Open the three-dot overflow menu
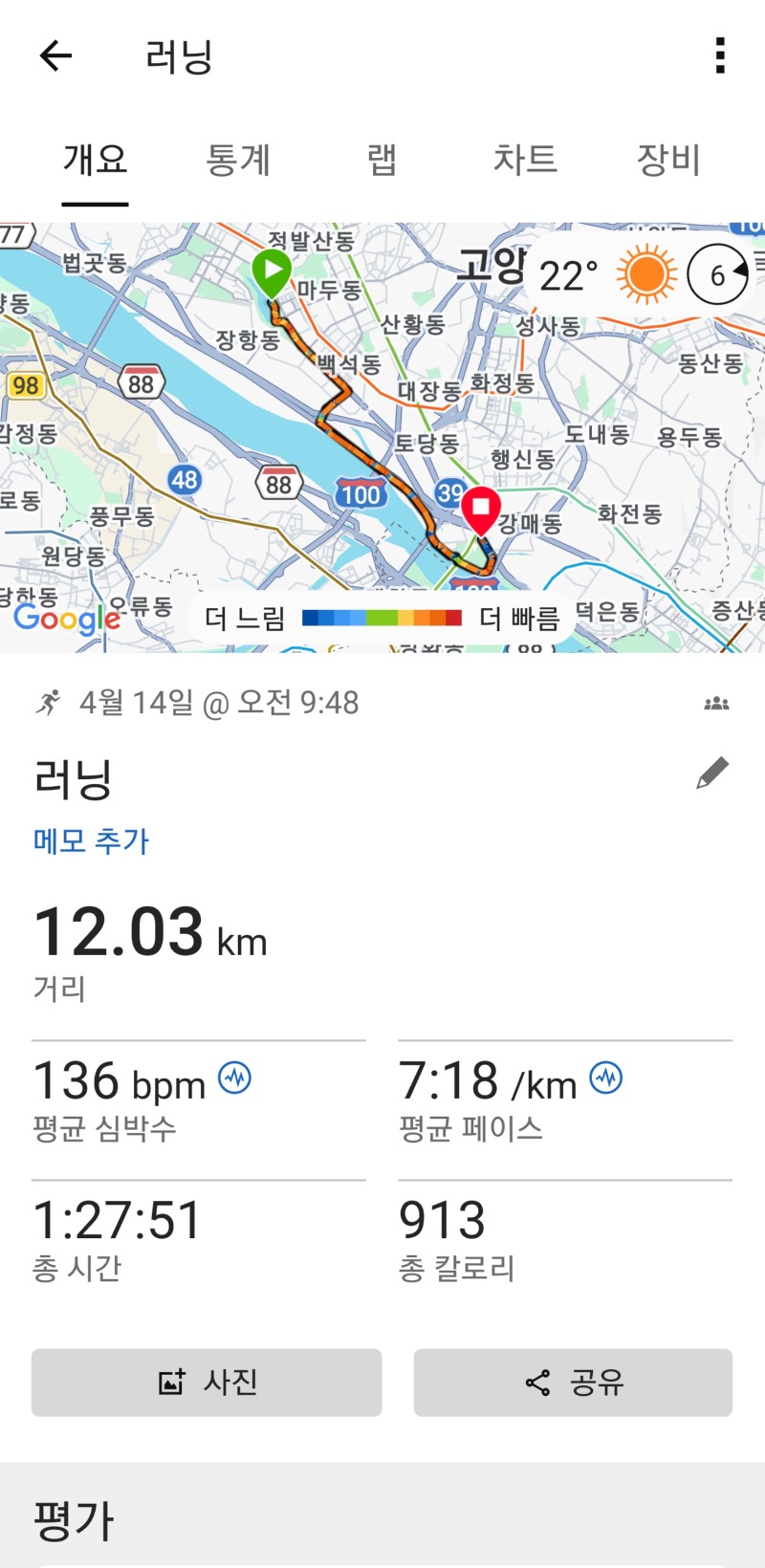 720,56
